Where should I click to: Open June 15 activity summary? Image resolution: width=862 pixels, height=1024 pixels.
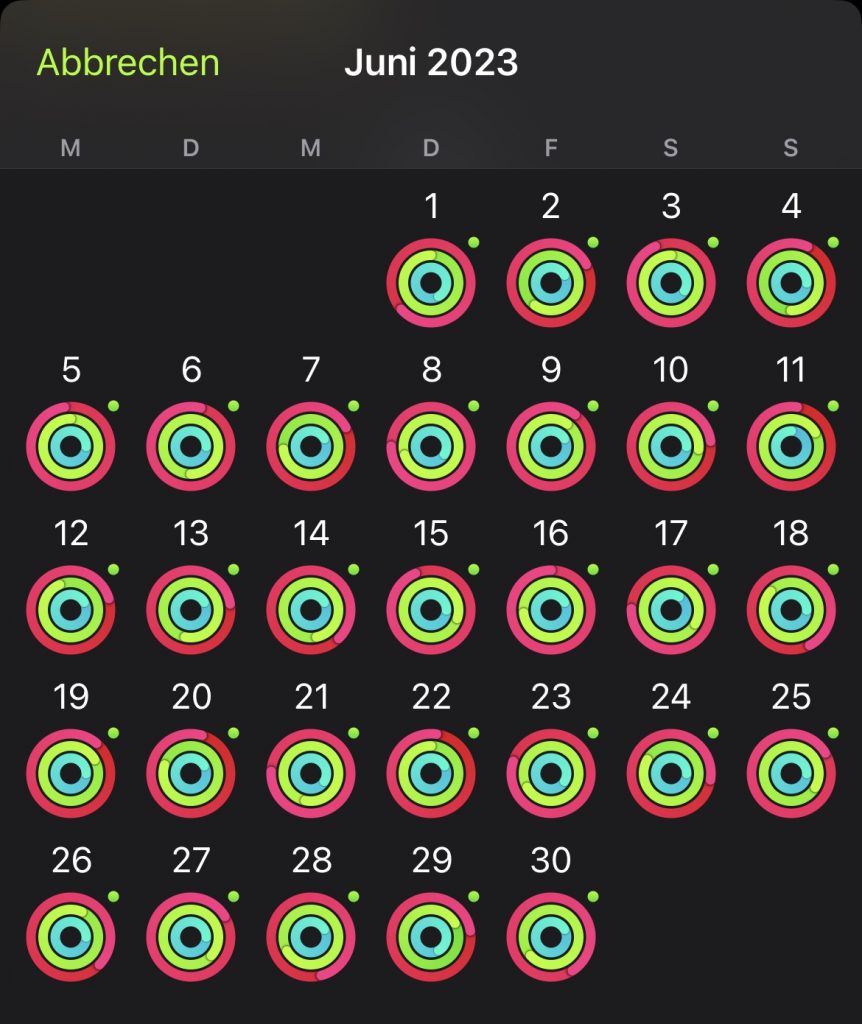[x=431, y=610]
